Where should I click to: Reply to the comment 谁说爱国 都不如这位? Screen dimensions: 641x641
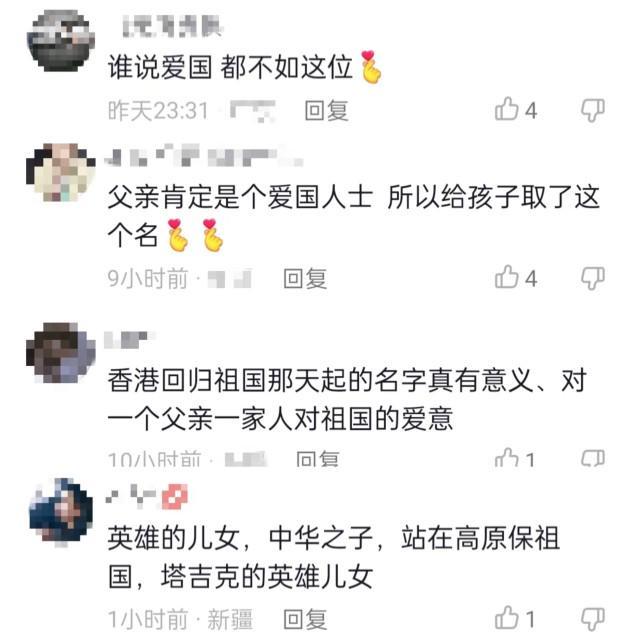[326, 110]
